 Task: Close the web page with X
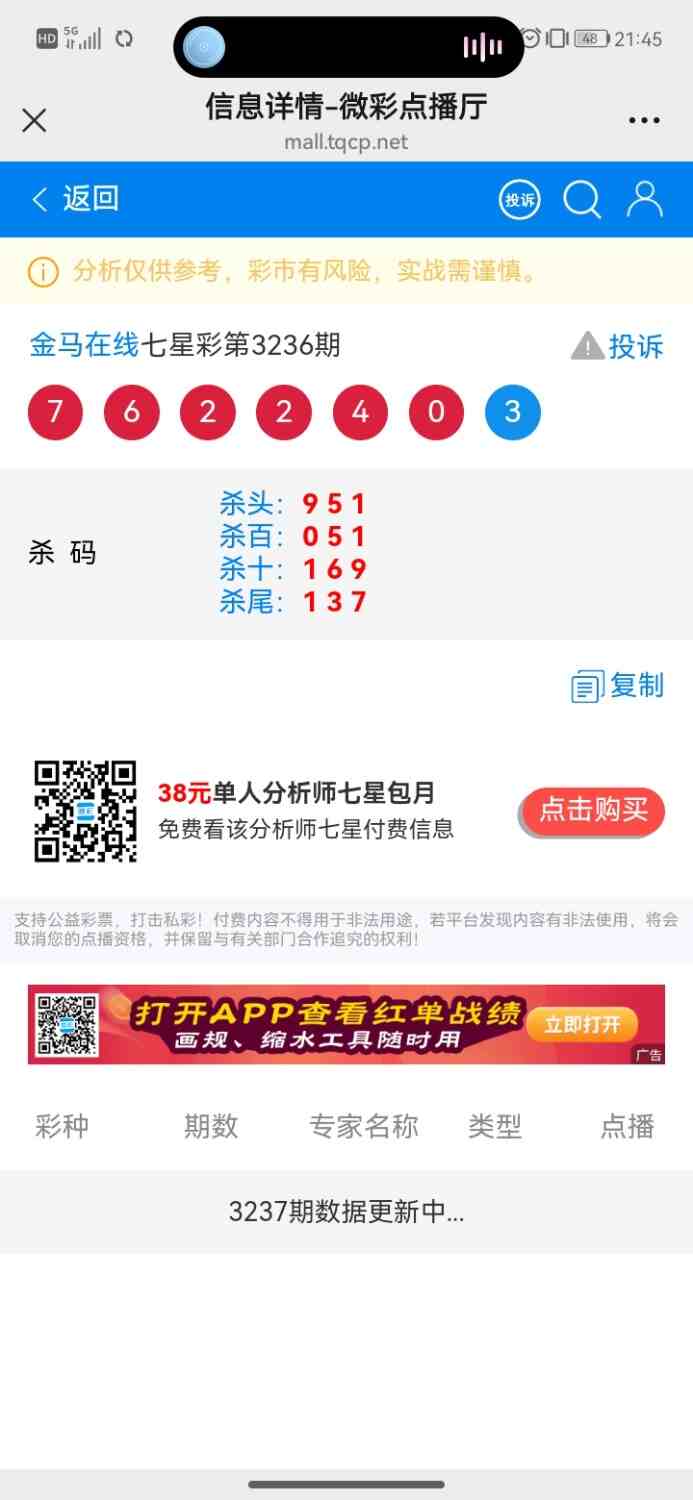coord(34,121)
